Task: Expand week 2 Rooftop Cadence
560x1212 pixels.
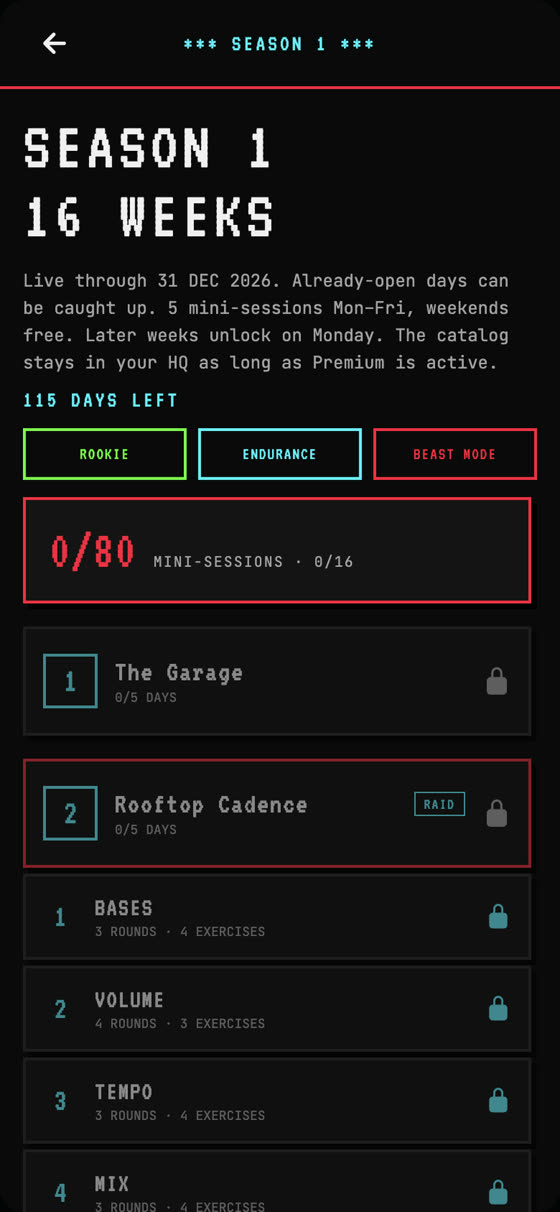Action: (277, 813)
